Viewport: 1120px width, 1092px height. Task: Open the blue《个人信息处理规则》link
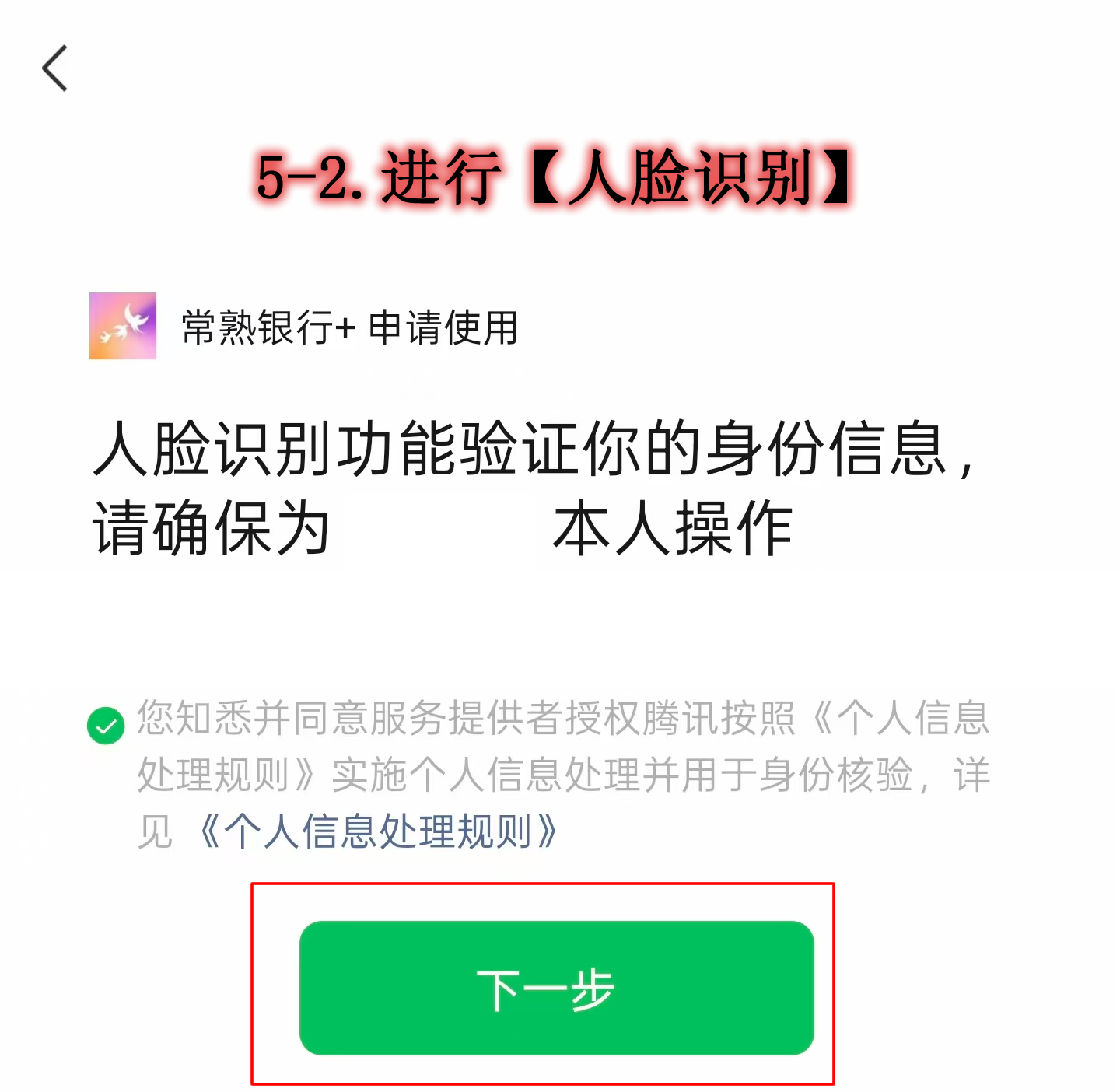pos(379,831)
